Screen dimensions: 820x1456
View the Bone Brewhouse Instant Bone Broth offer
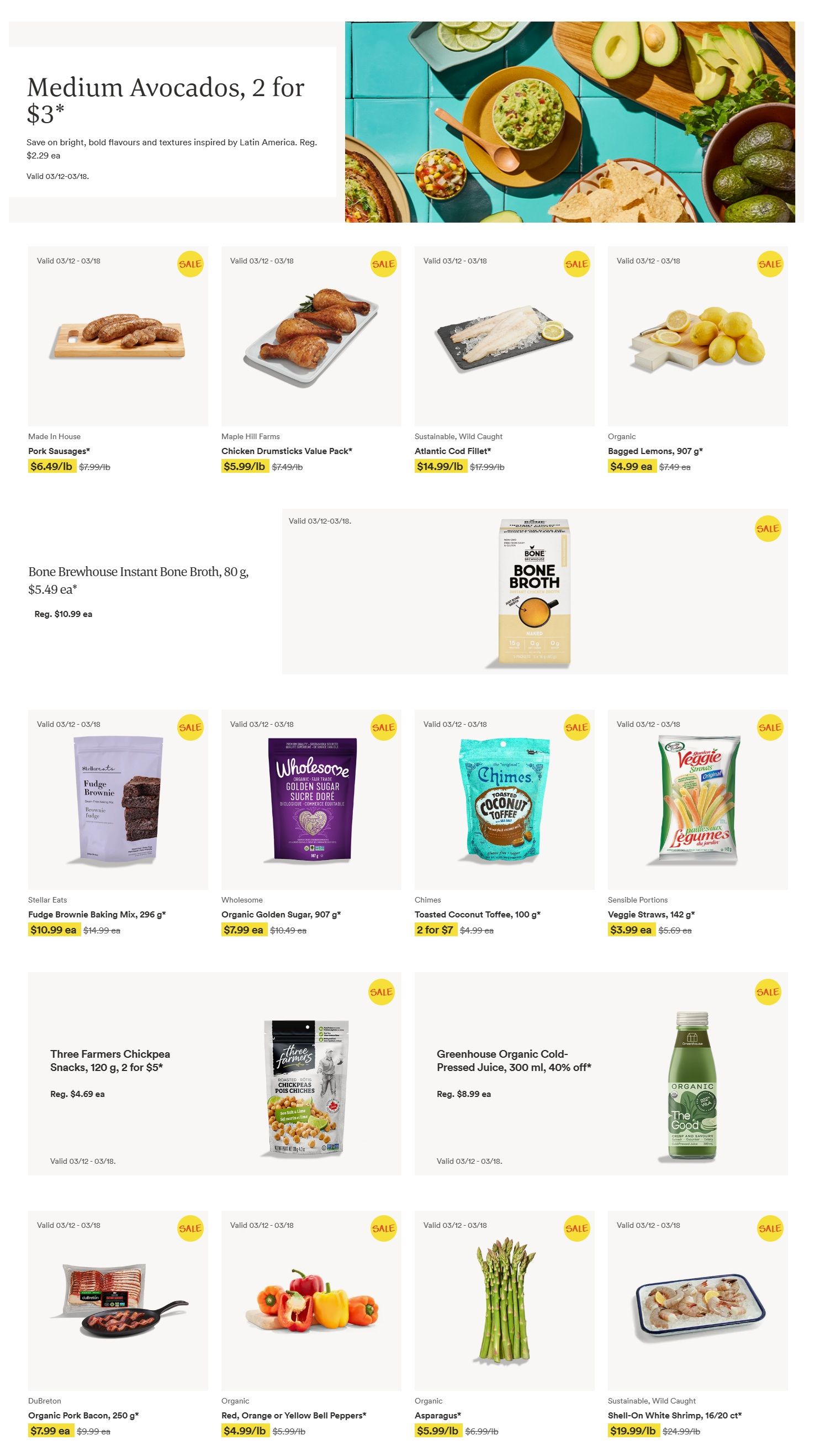coord(408,591)
